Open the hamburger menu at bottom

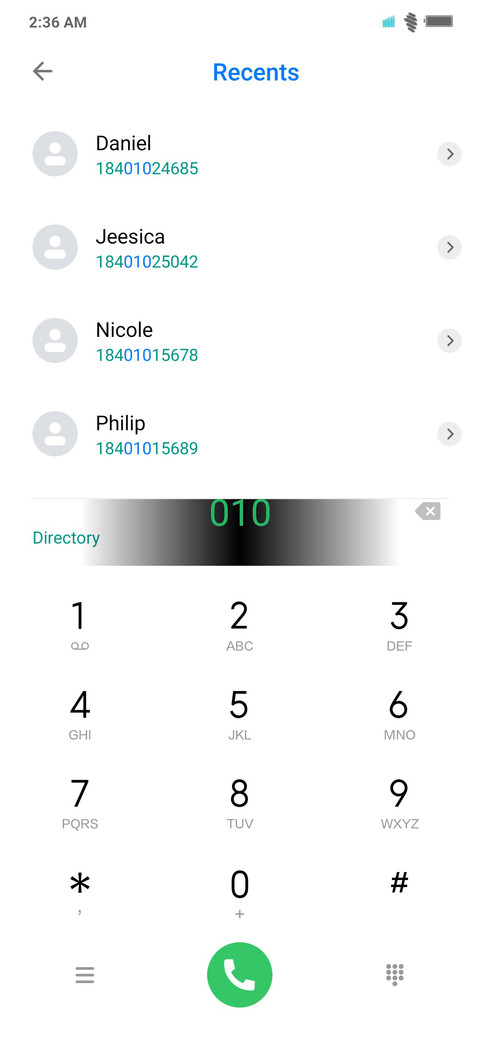point(85,974)
